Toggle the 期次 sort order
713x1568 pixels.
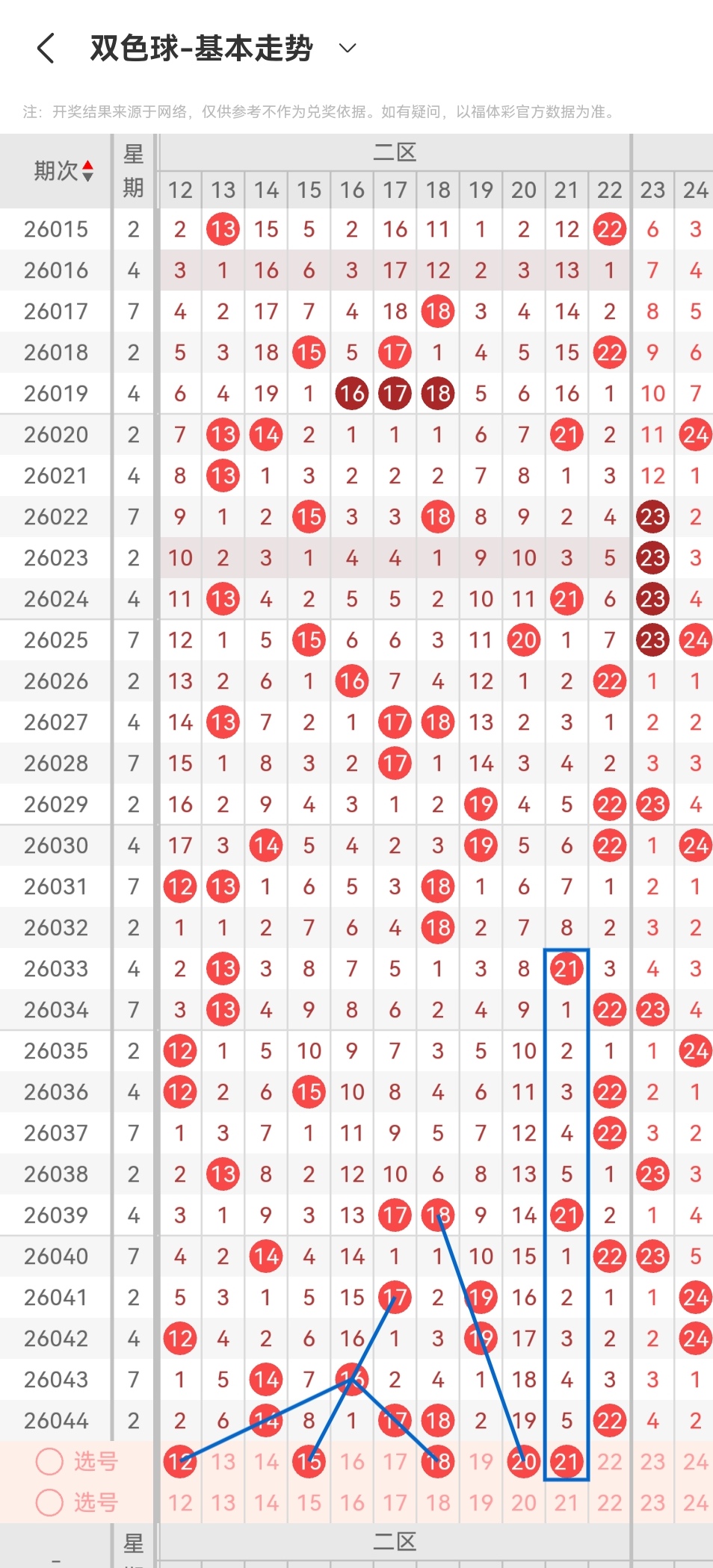[63, 171]
